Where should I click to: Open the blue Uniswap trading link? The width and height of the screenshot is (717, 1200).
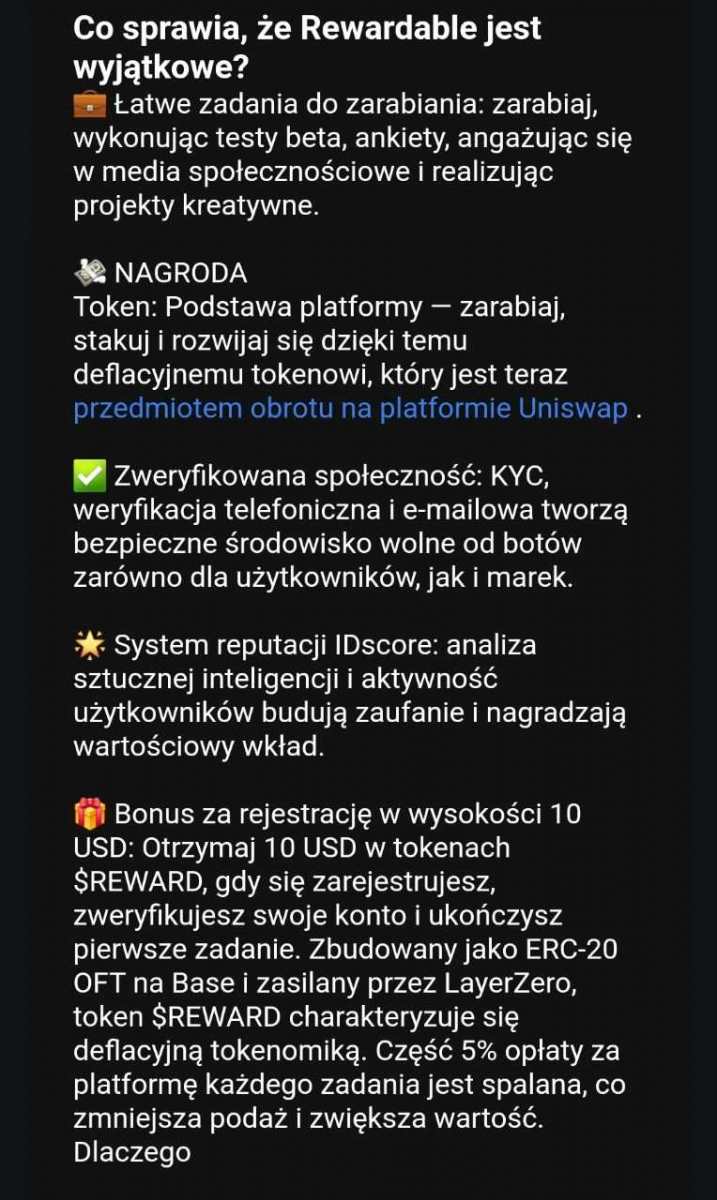pyautogui.click(x=351, y=409)
